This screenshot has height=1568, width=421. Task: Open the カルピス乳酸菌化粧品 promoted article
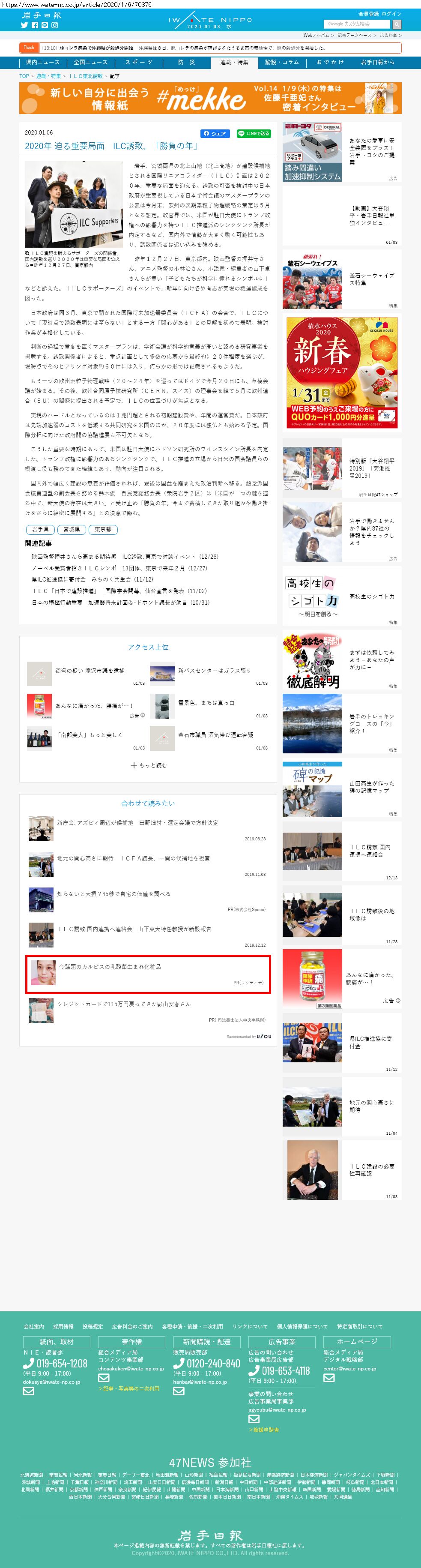[149, 974]
